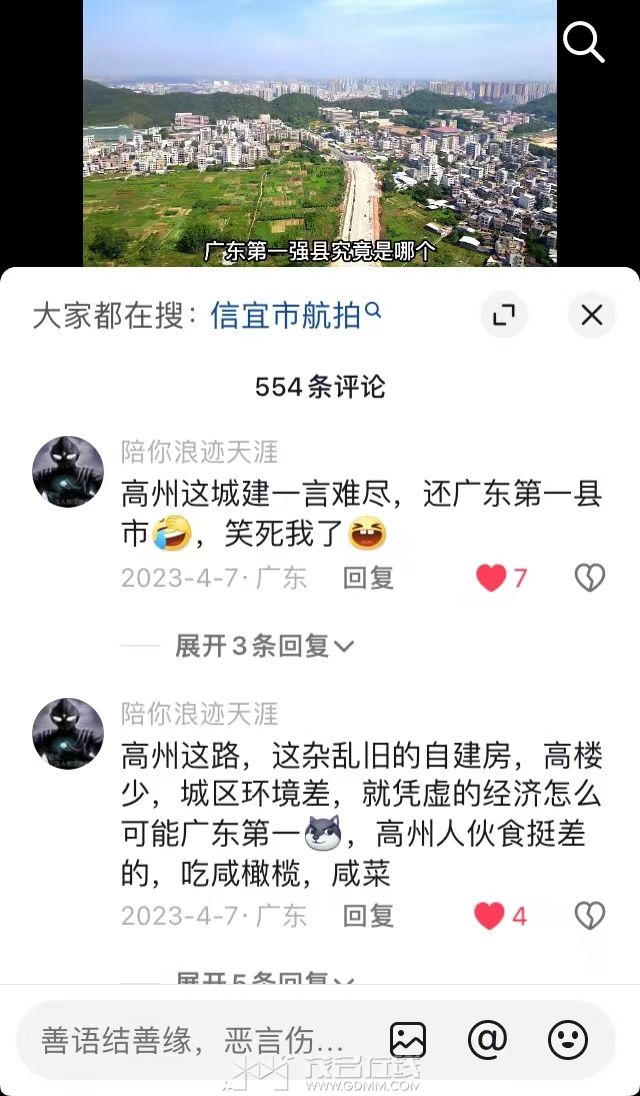Dislike the comment about 吃咸橄榄，咸菜
This screenshot has width=640, height=1096.
click(x=590, y=916)
